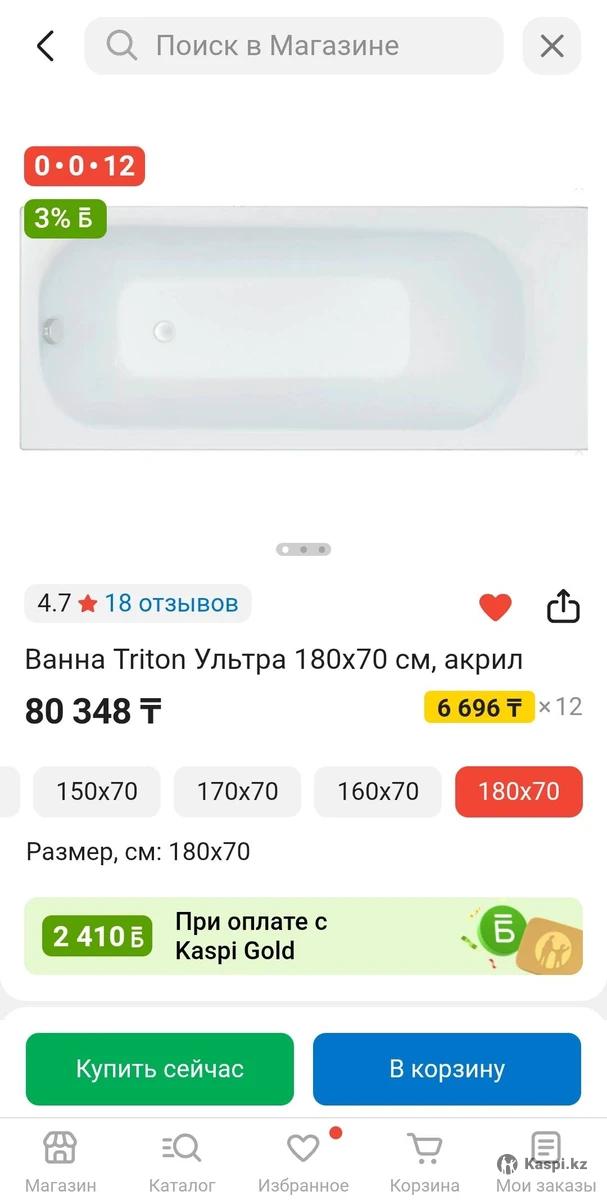
Task: Choose the 160x70 size option
Action: click(378, 792)
